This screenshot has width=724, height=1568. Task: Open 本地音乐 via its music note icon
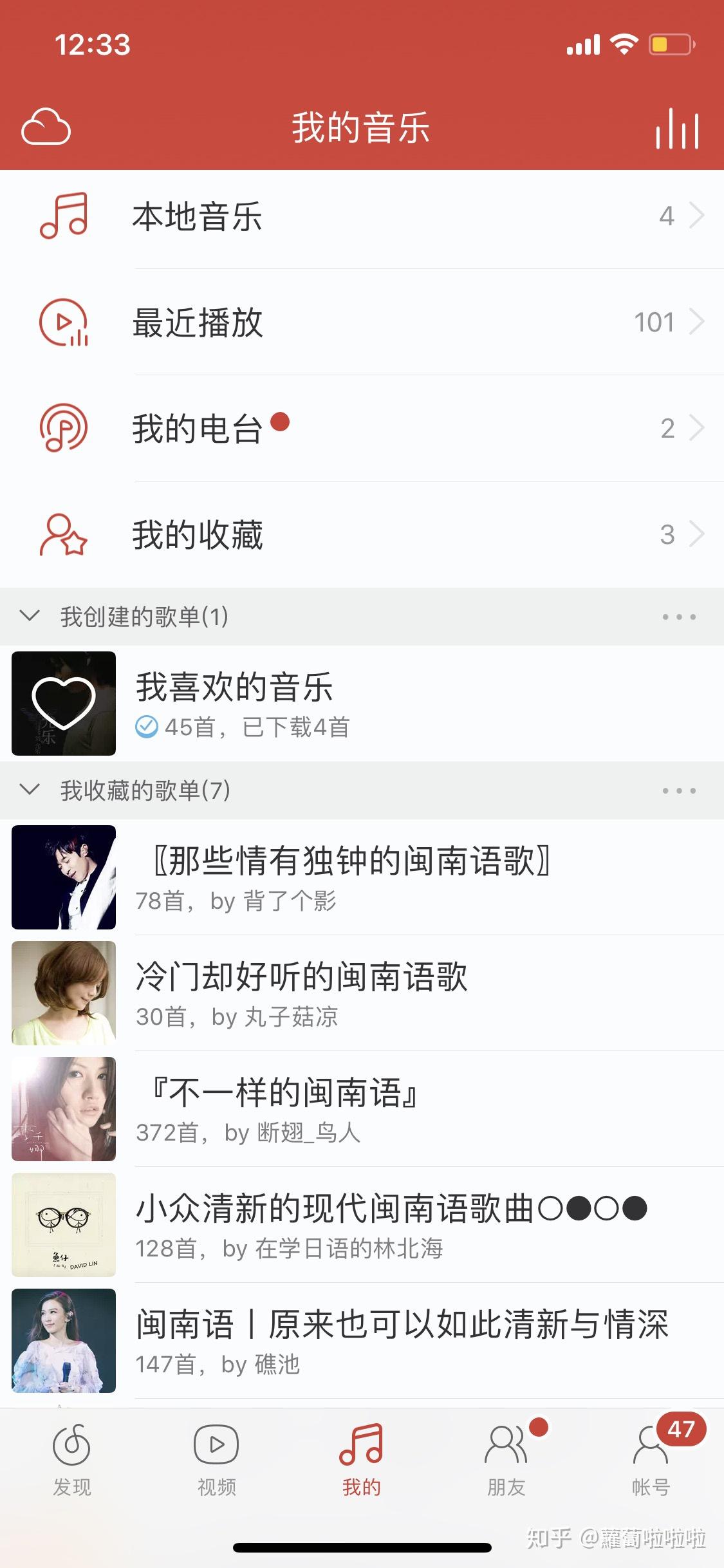(62, 218)
